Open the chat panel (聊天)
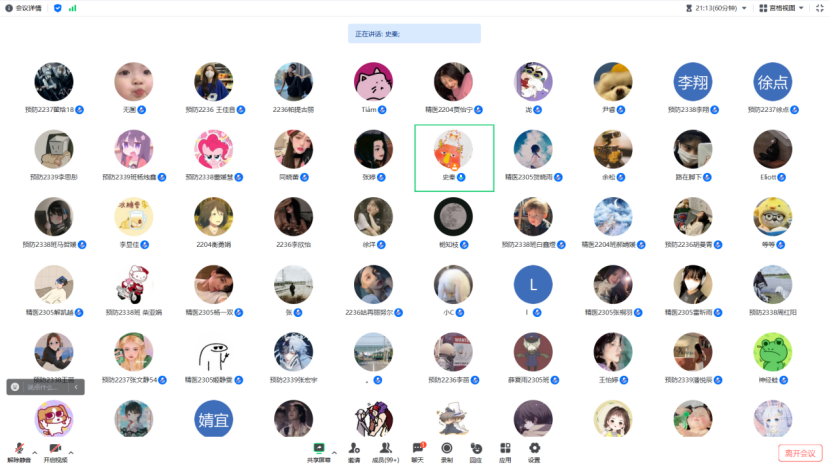 (x=418, y=451)
